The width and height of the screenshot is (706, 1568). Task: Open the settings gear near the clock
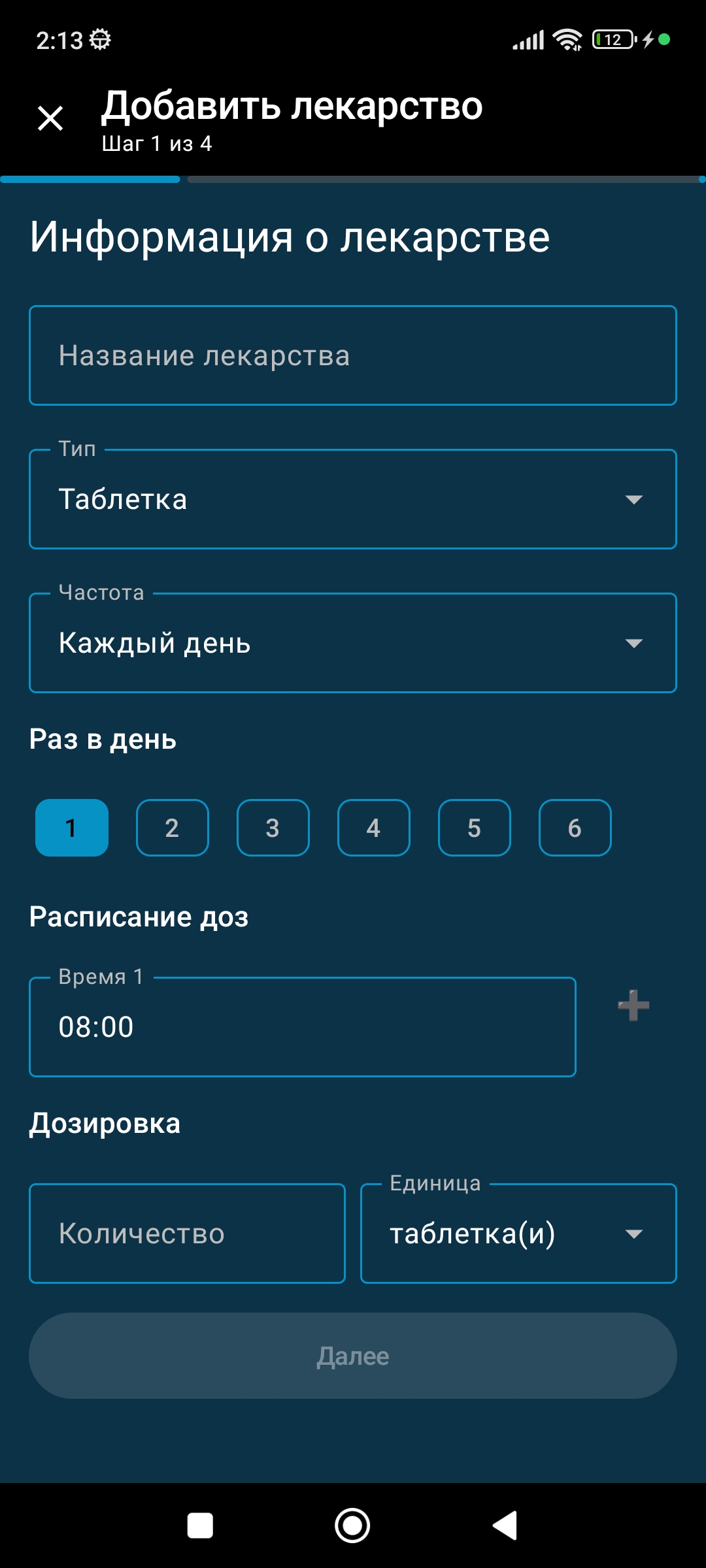pyautogui.click(x=99, y=41)
